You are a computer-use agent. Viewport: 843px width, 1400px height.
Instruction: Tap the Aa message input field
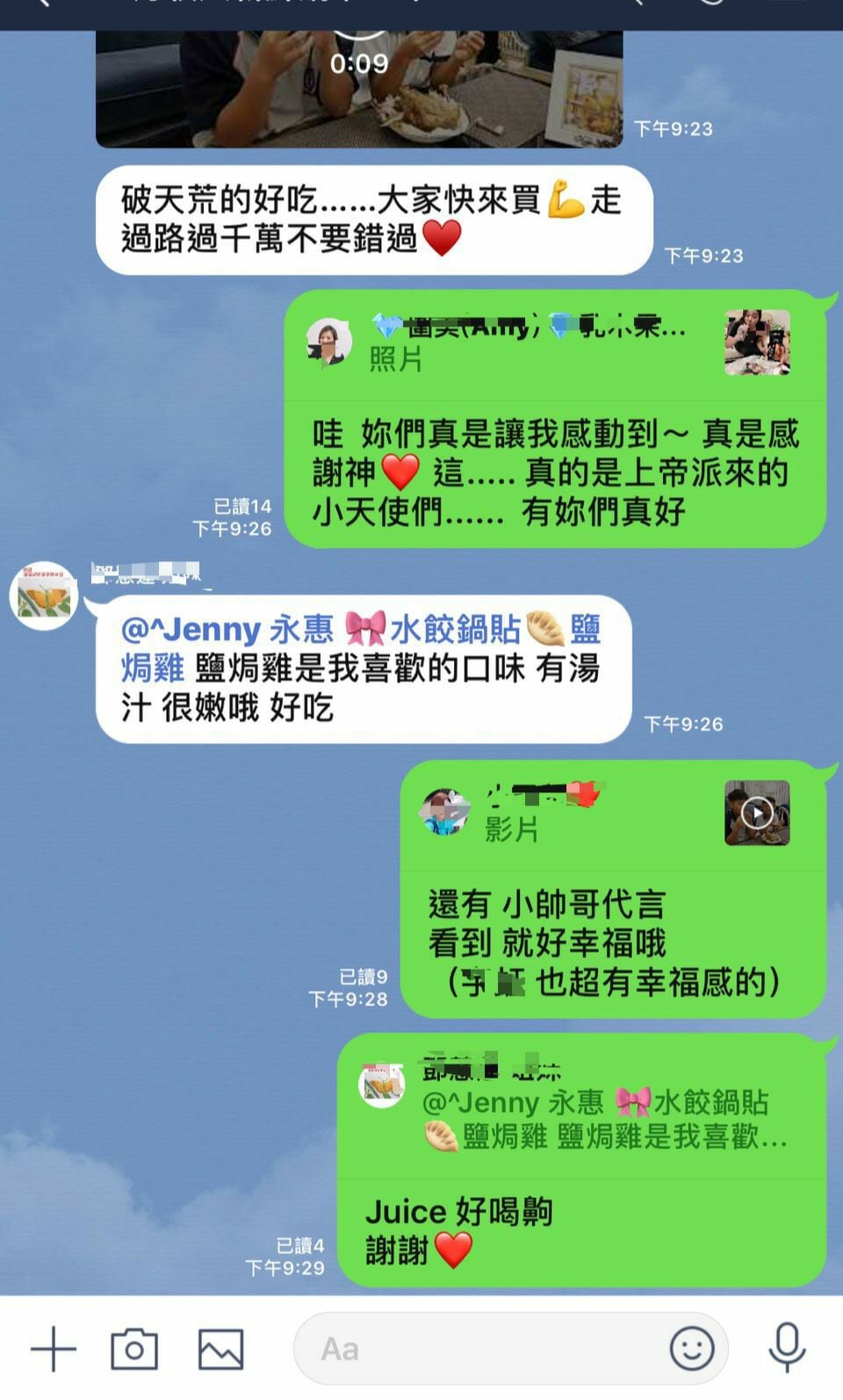[x=483, y=1348]
